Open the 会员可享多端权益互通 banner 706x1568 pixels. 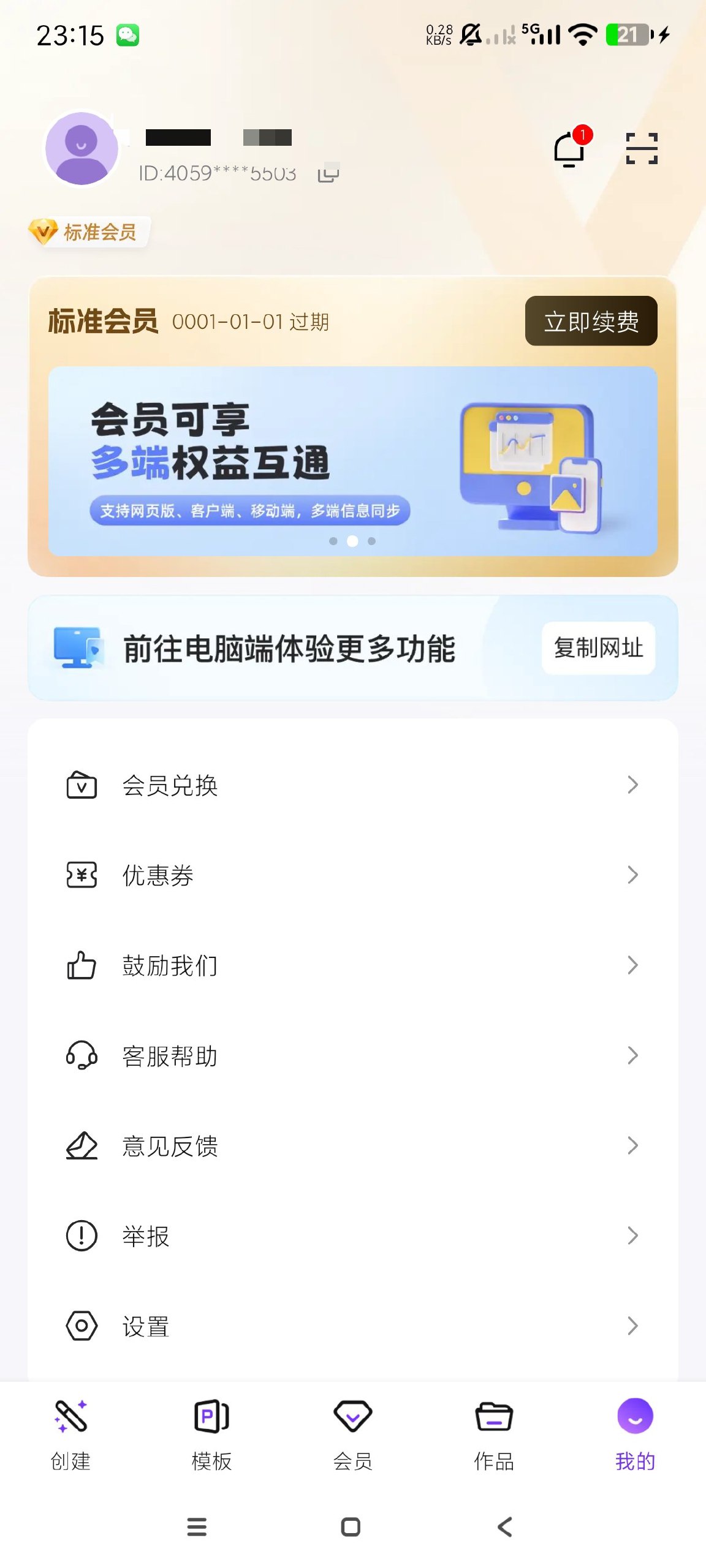[352, 461]
